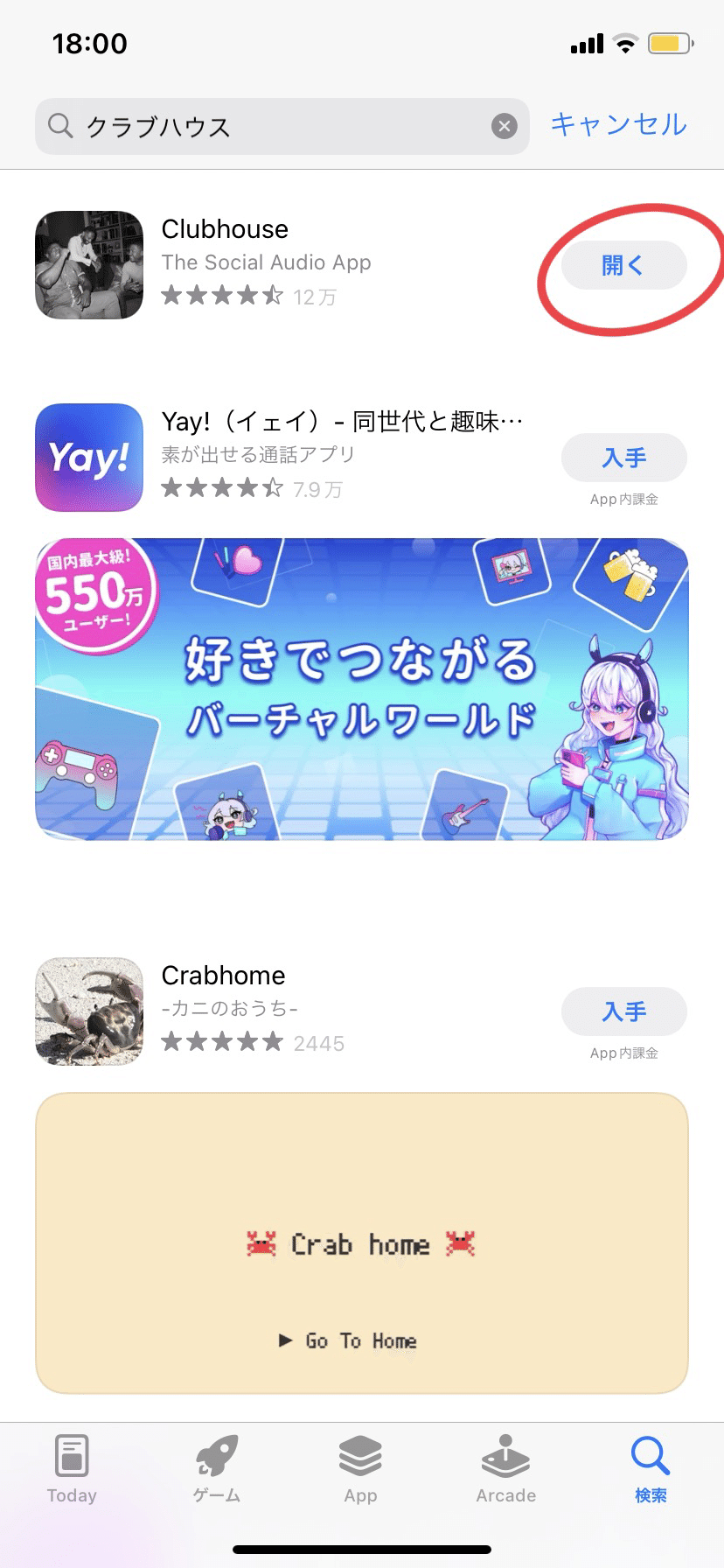724x1568 pixels.
Task: Open the Clubhouse app listing
Action: point(289,265)
